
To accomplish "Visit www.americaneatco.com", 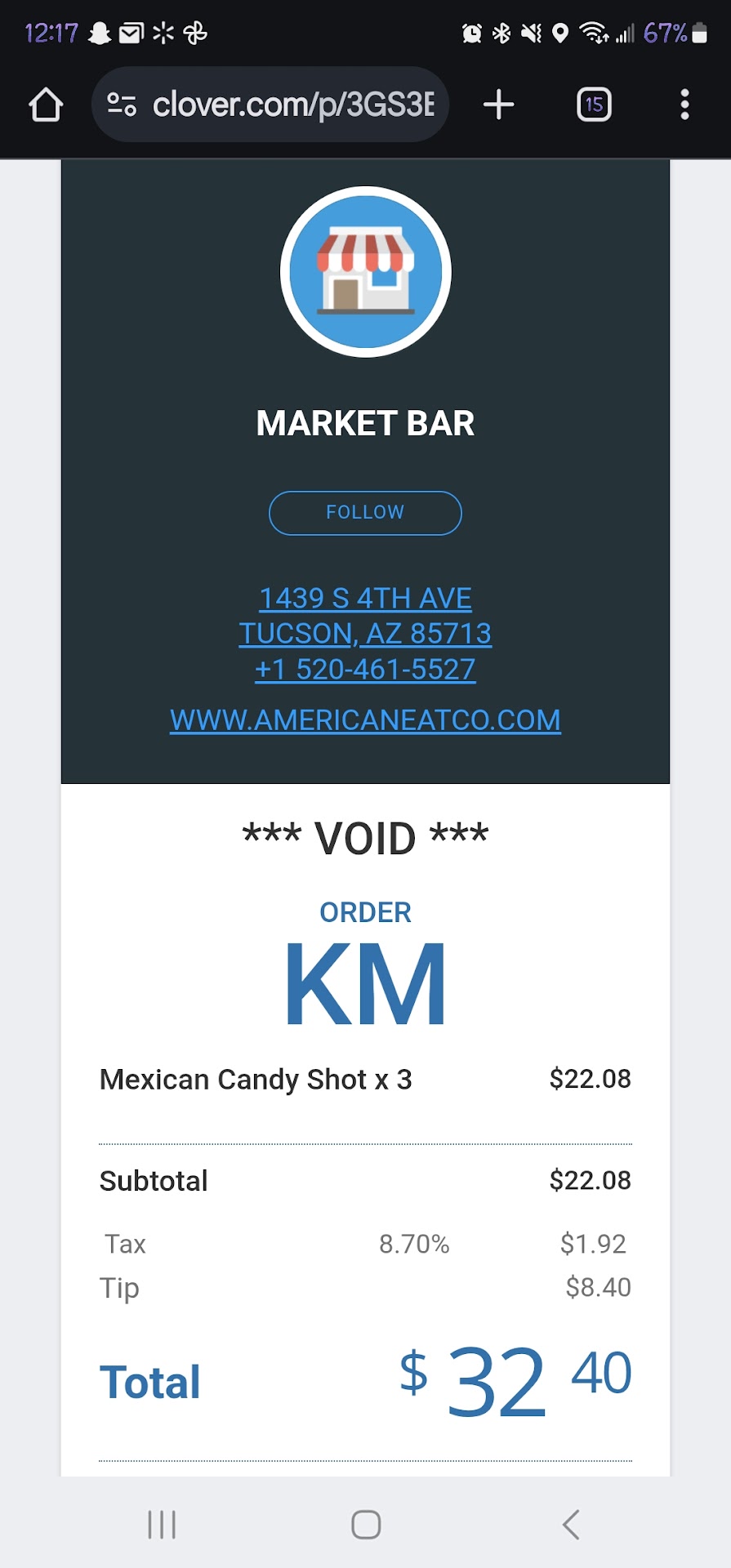I will [x=365, y=720].
